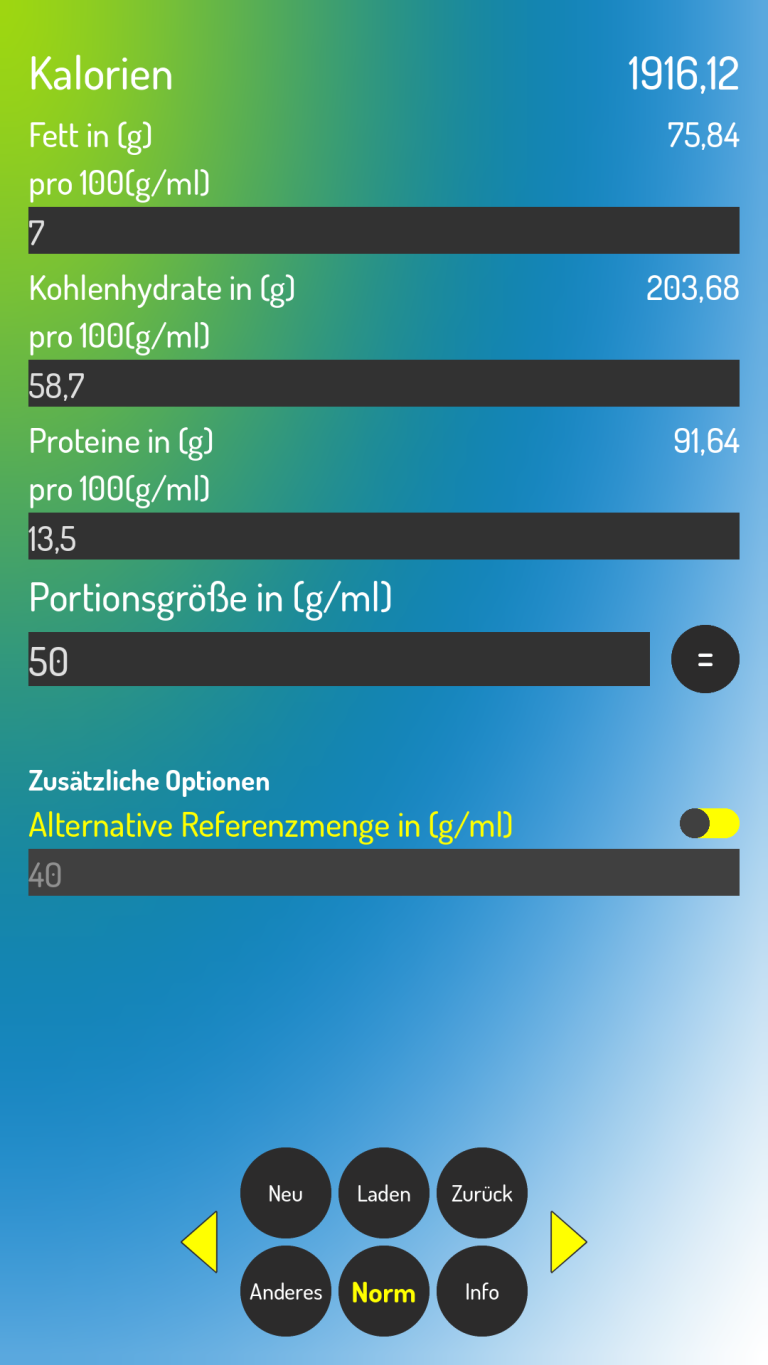Edit the Proteine pro 100 field
This screenshot has height=1365, width=768.
coord(383,537)
